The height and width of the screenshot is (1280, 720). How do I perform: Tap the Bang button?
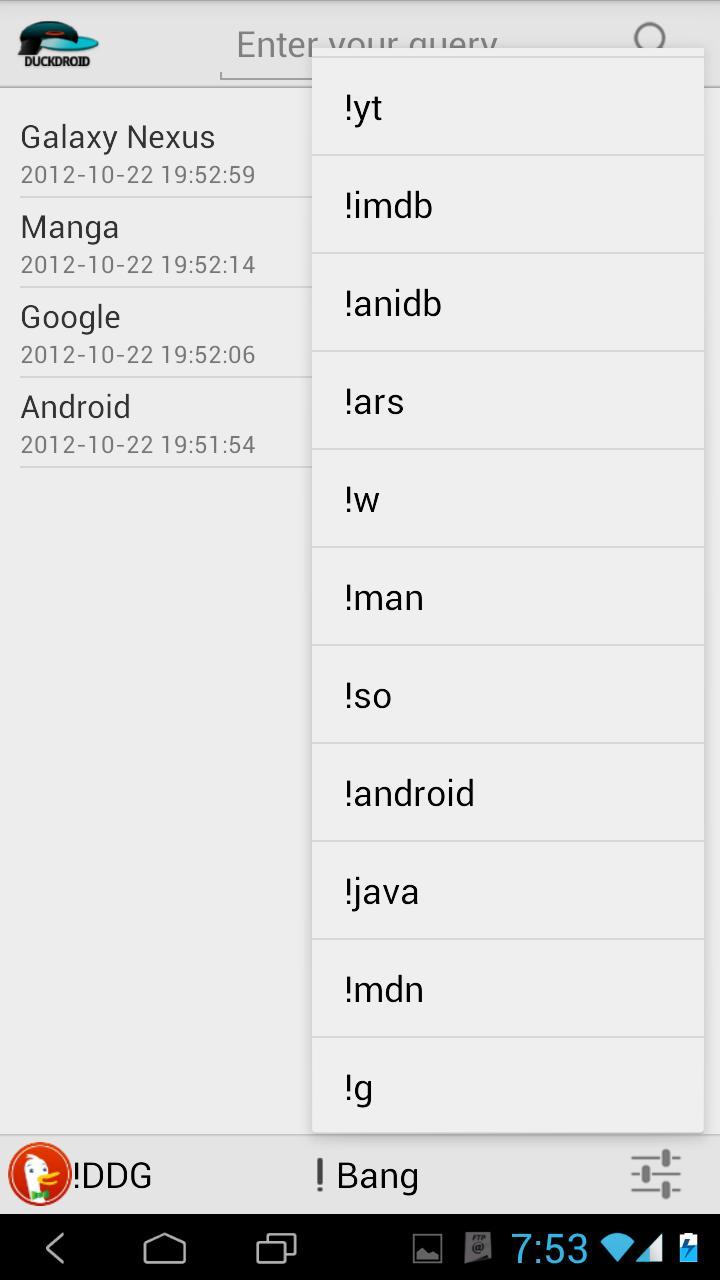pos(366,1175)
